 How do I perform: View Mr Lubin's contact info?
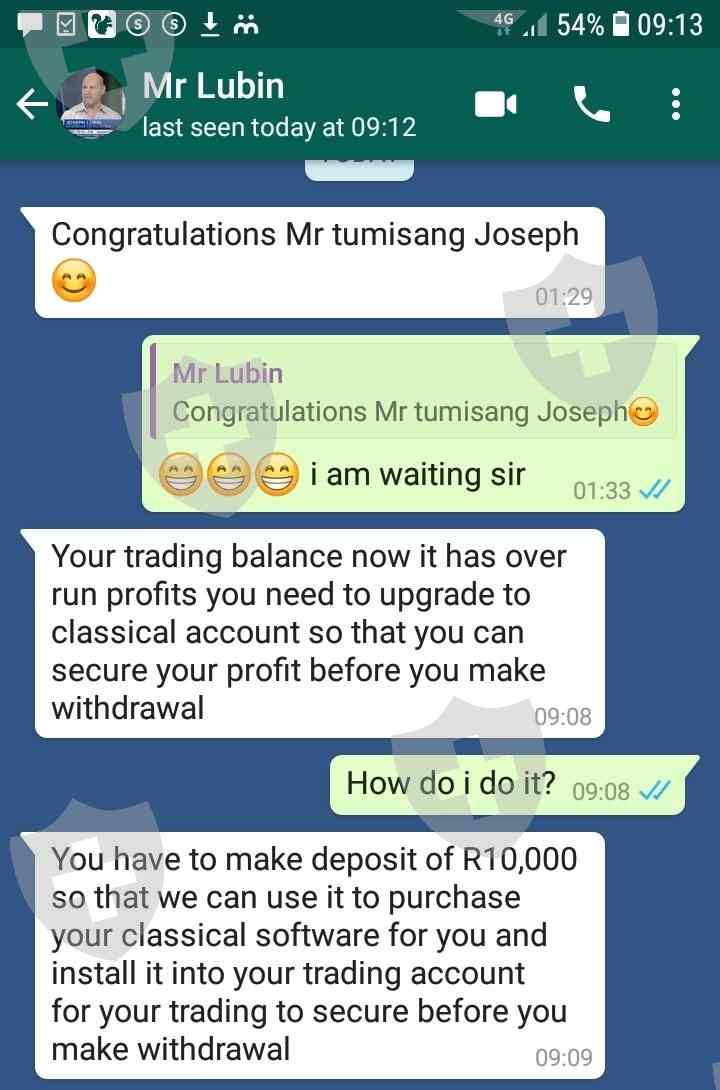click(x=278, y=104)
